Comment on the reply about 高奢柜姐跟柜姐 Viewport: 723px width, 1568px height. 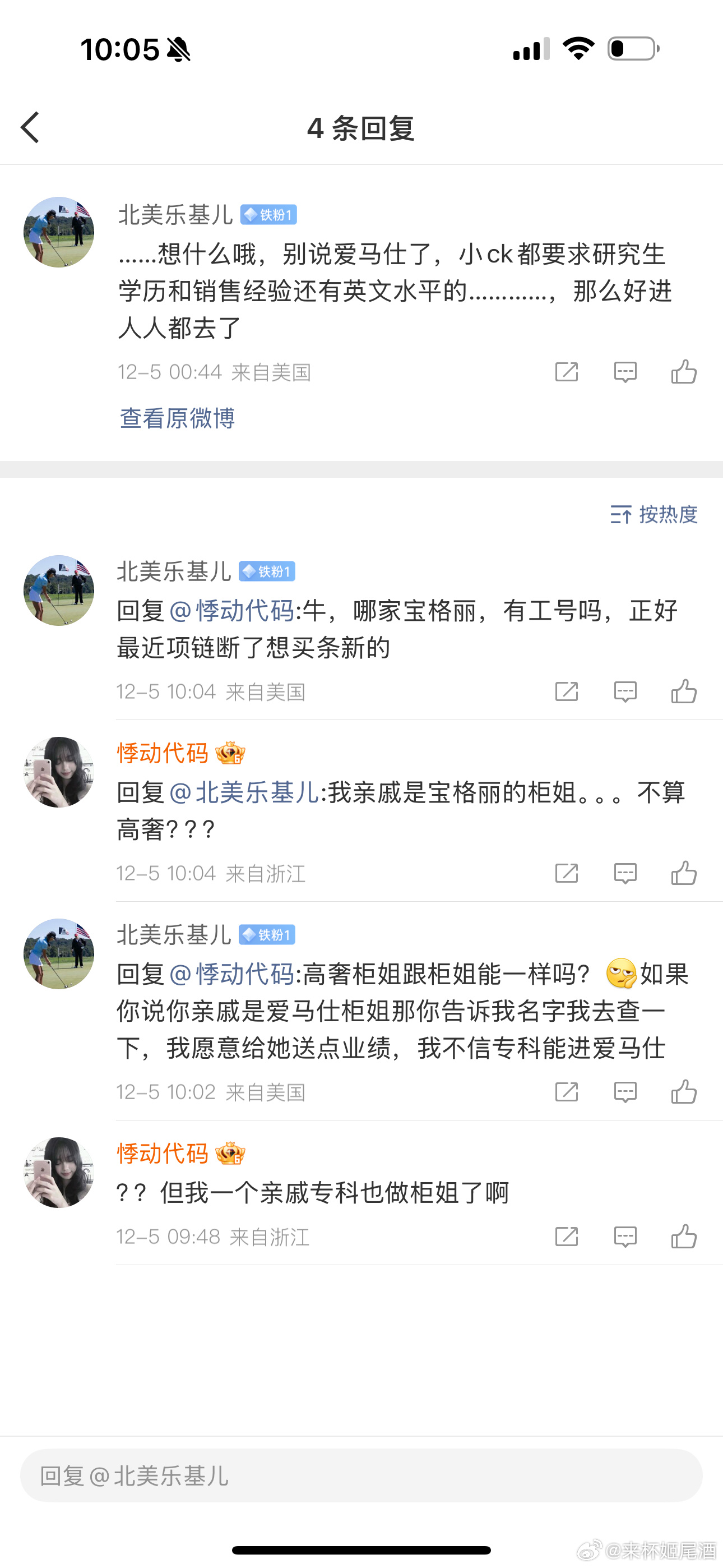tap(625, 1092)
